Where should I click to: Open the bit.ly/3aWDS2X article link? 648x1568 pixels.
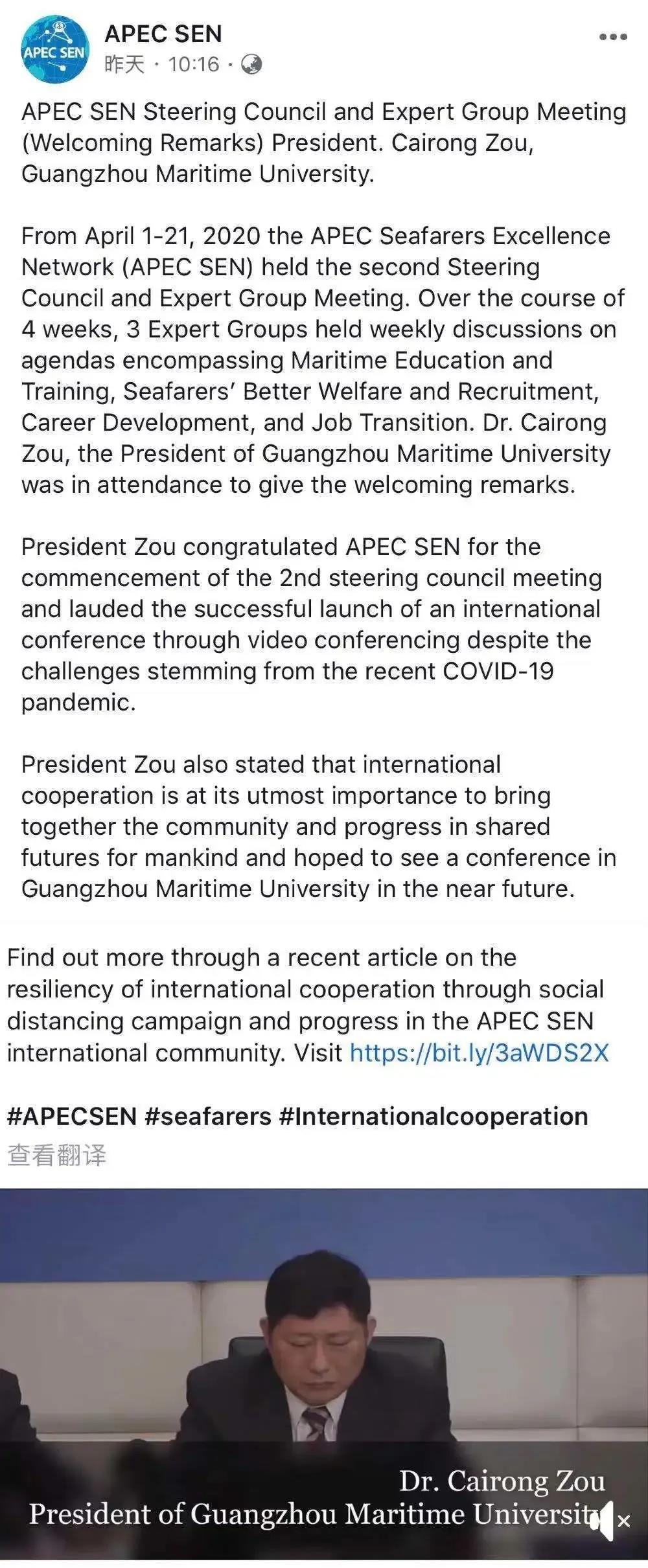point(479,1052)
